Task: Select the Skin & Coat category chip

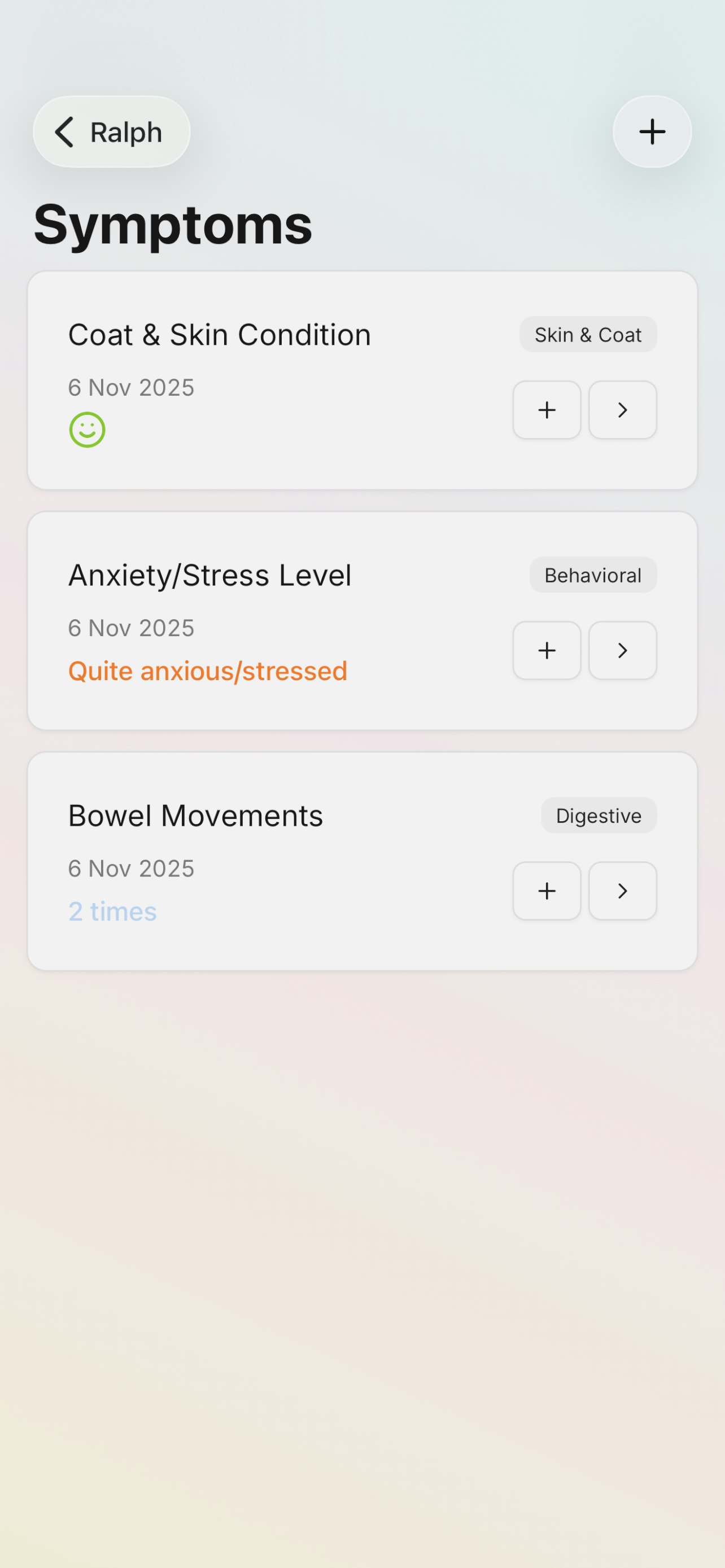Action: click(x=587, y=334)
